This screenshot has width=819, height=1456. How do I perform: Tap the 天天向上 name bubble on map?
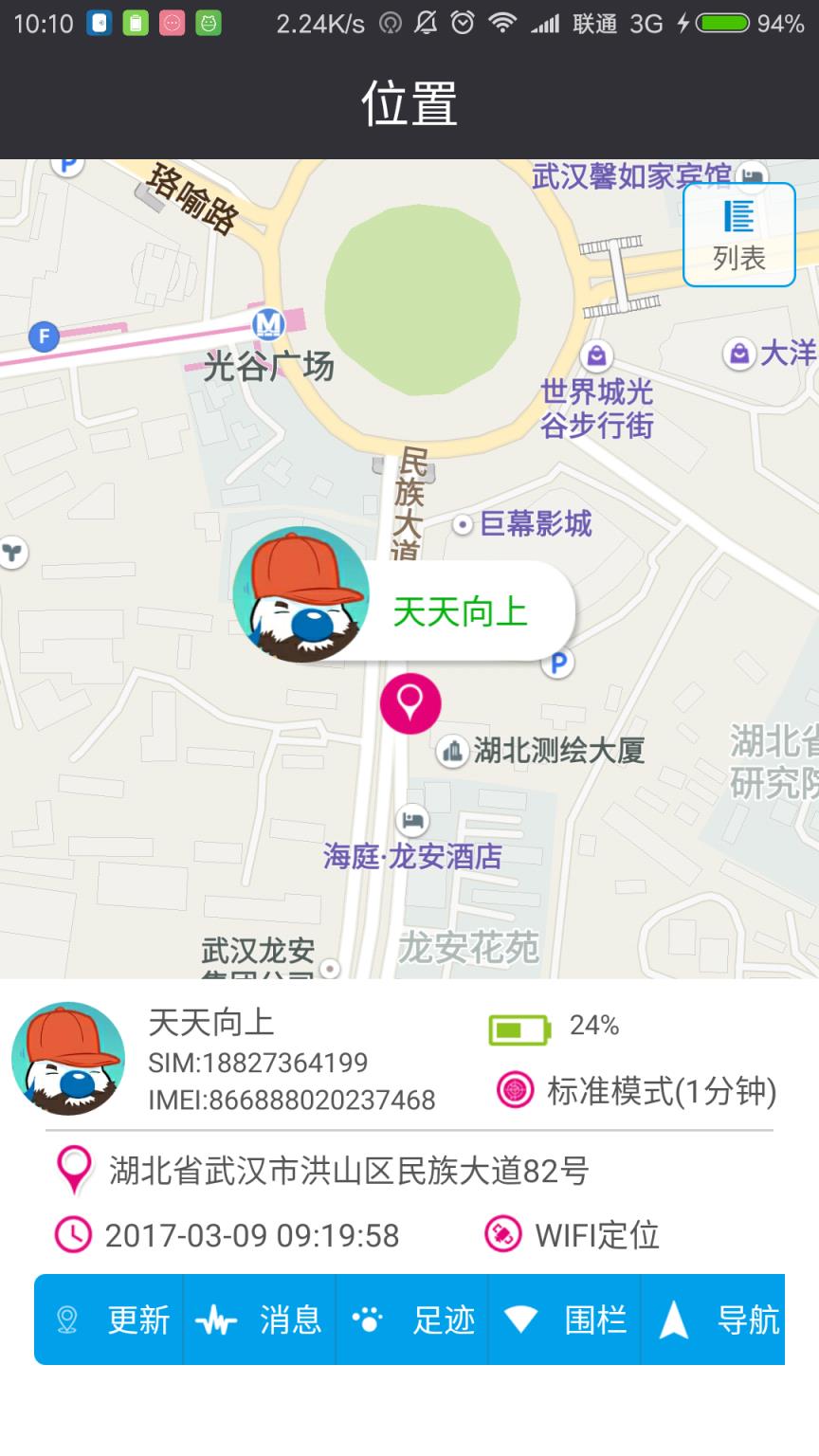[462, 611]
